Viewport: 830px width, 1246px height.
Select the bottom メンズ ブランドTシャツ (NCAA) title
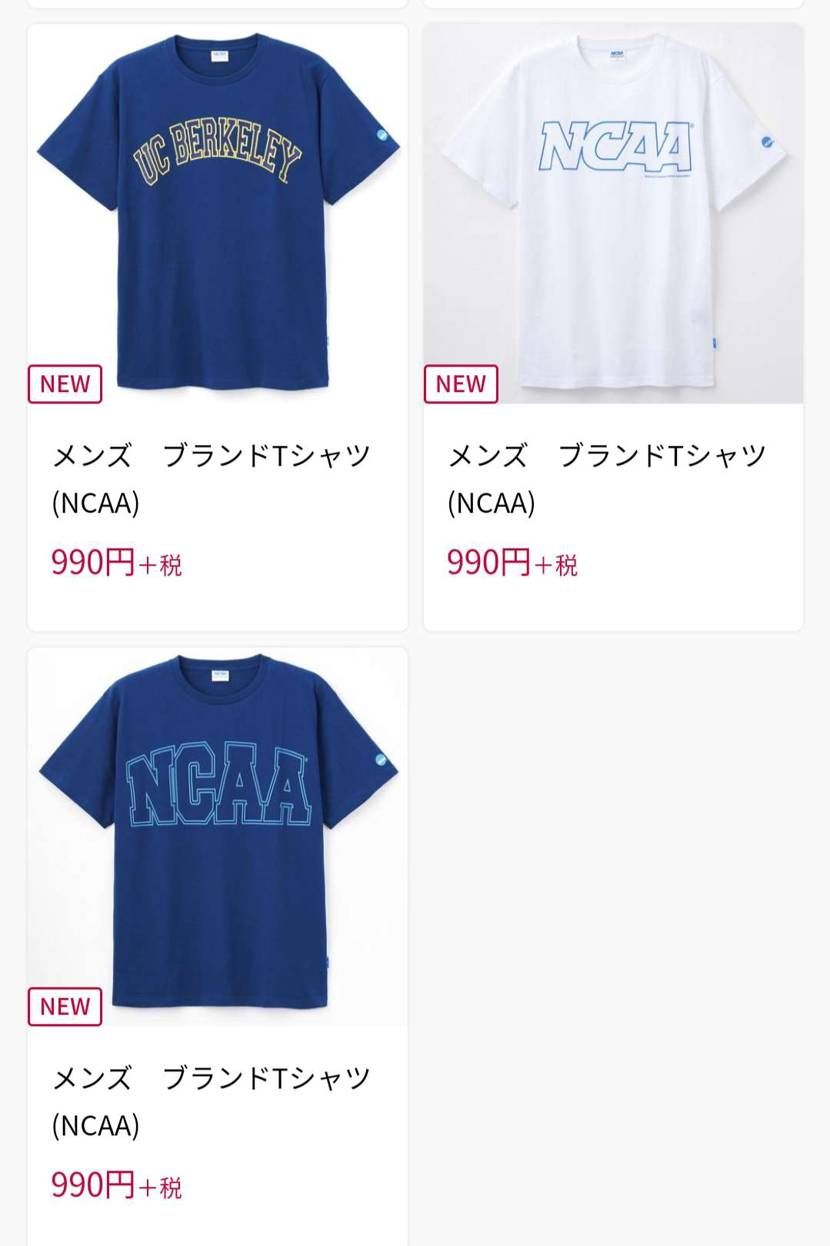tap(211, 1100)
